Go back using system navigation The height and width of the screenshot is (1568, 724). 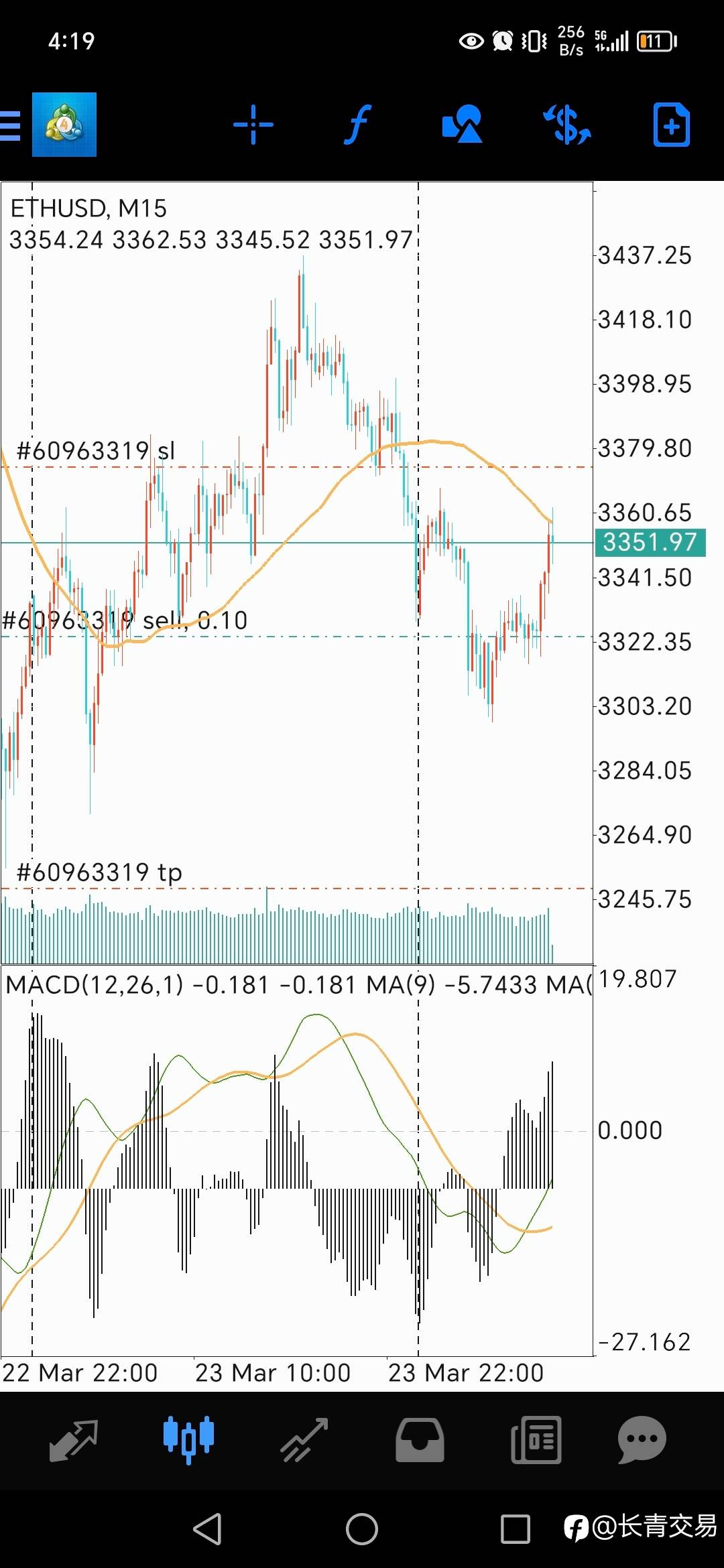point(207,1529)
